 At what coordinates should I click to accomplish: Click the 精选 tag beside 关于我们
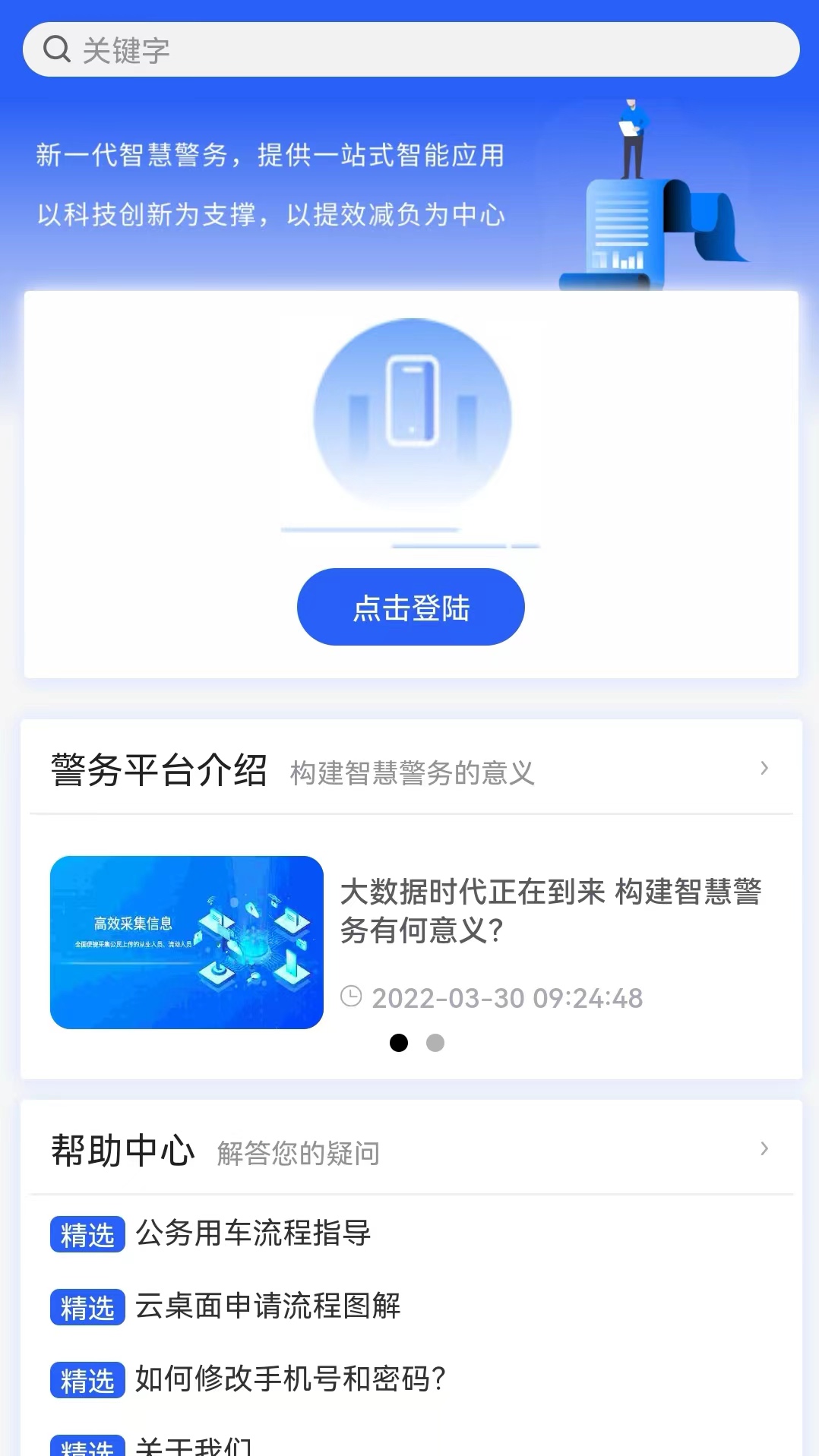tap(87, 1445)
